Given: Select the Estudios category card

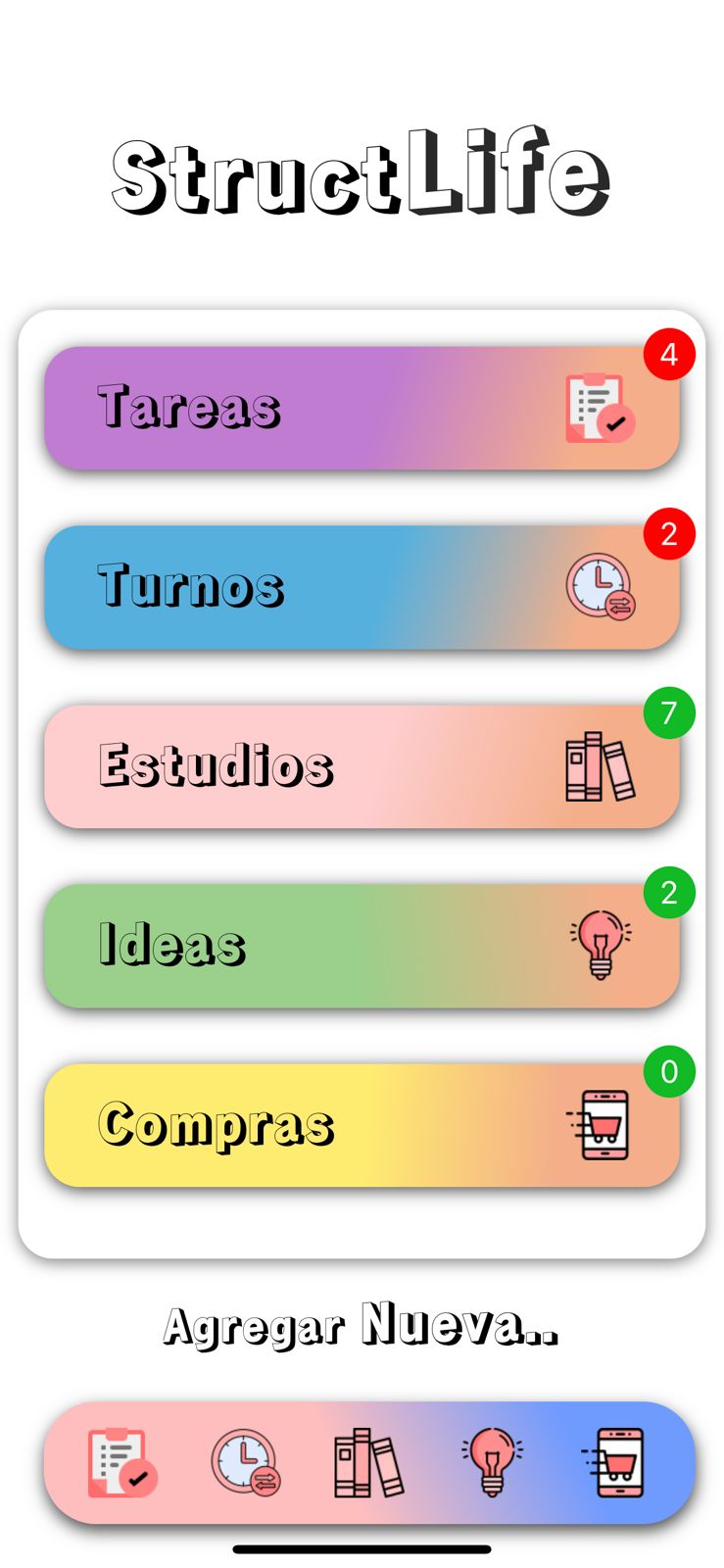Looking at the screenshot, I should click(x=361, y=766).
